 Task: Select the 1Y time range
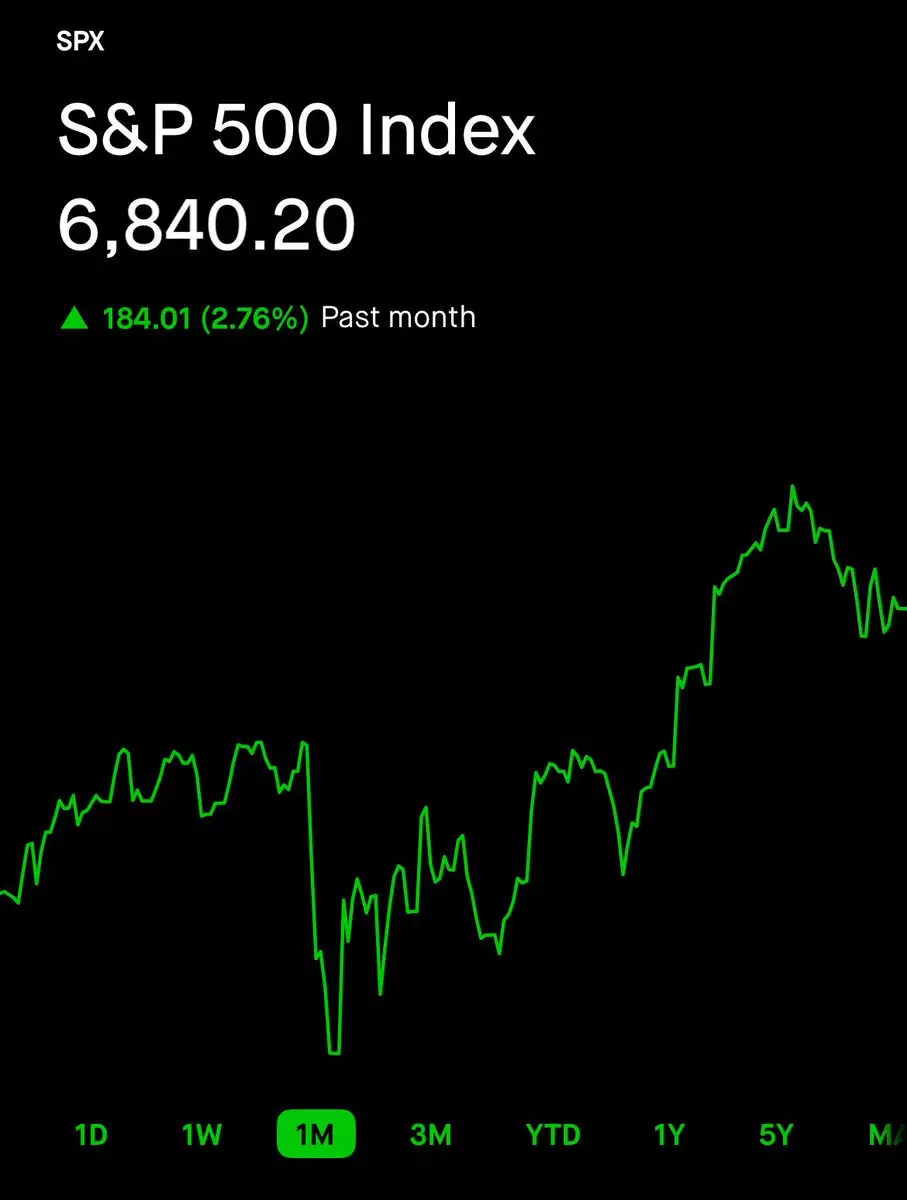669,1135
